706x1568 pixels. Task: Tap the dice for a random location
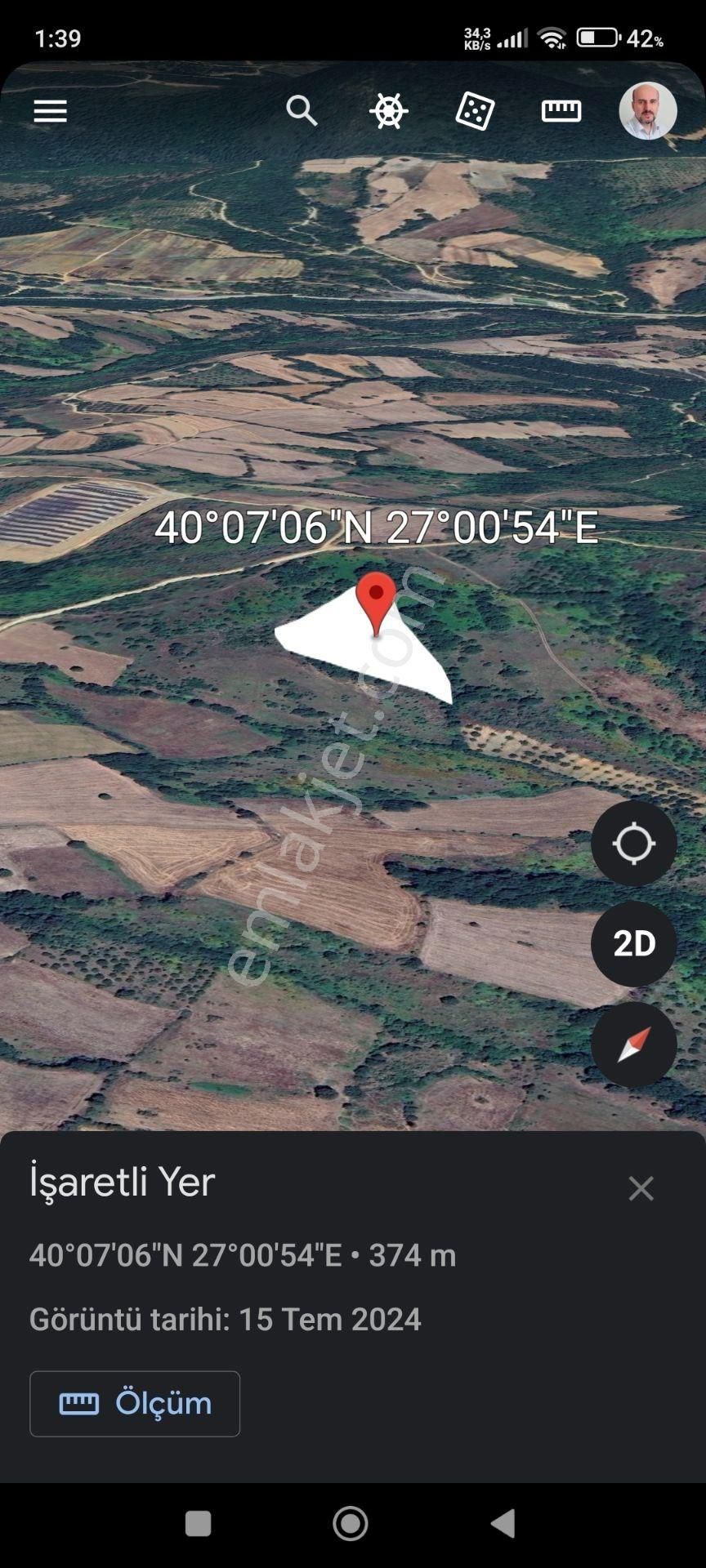click(476, 110)
